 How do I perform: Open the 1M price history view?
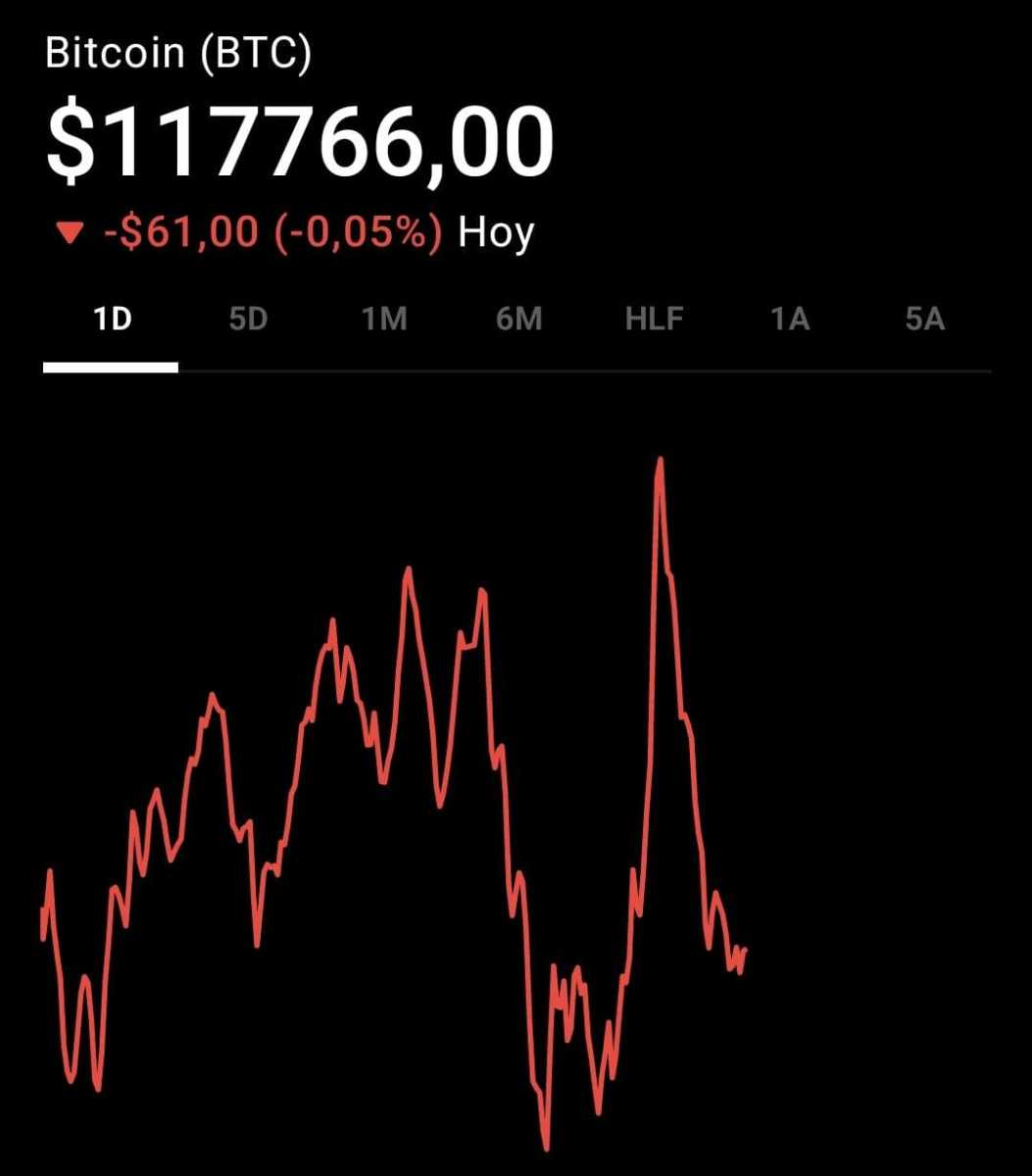[x=383, y=318]
